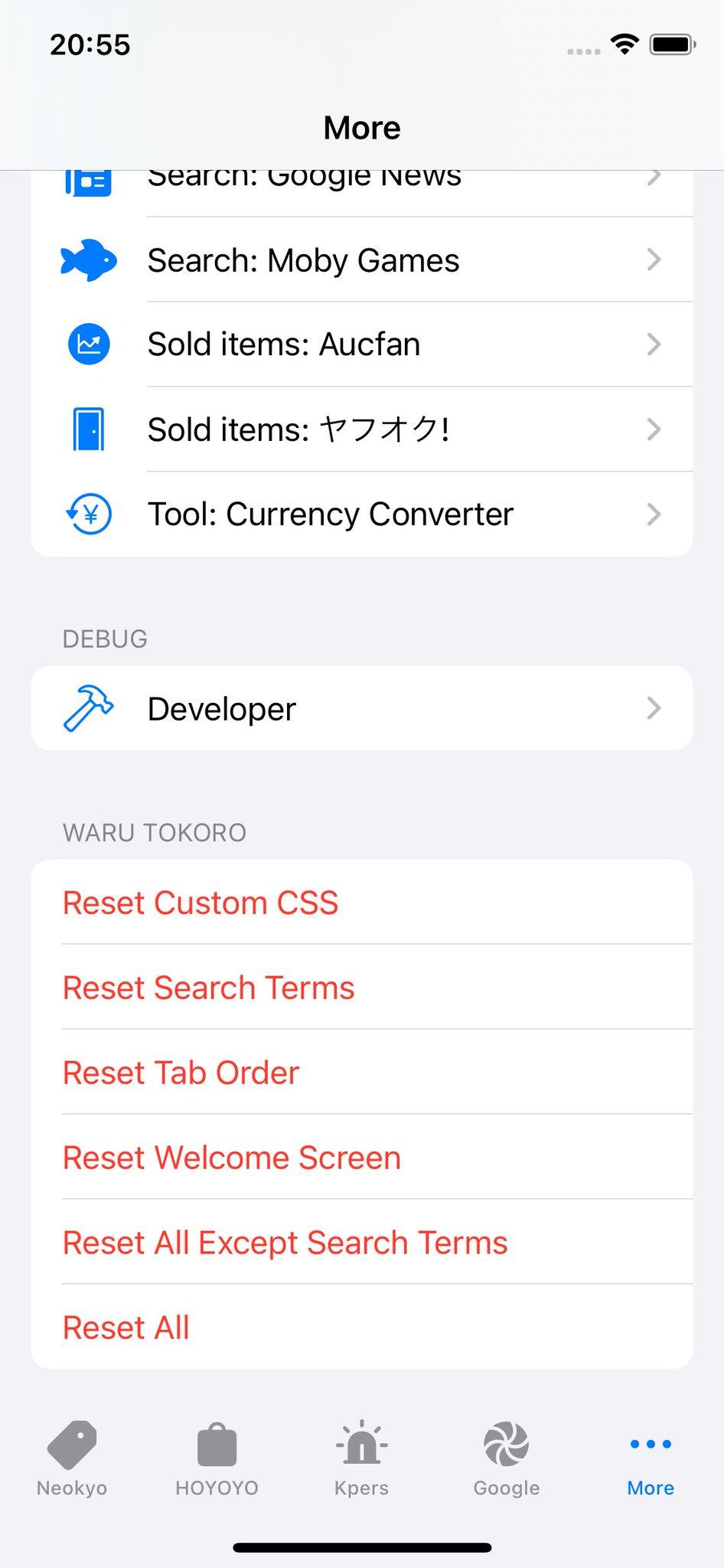Screen dimensions: 724x1568
Task: Choose Reset Tab Order
Action: [362, 1072]
